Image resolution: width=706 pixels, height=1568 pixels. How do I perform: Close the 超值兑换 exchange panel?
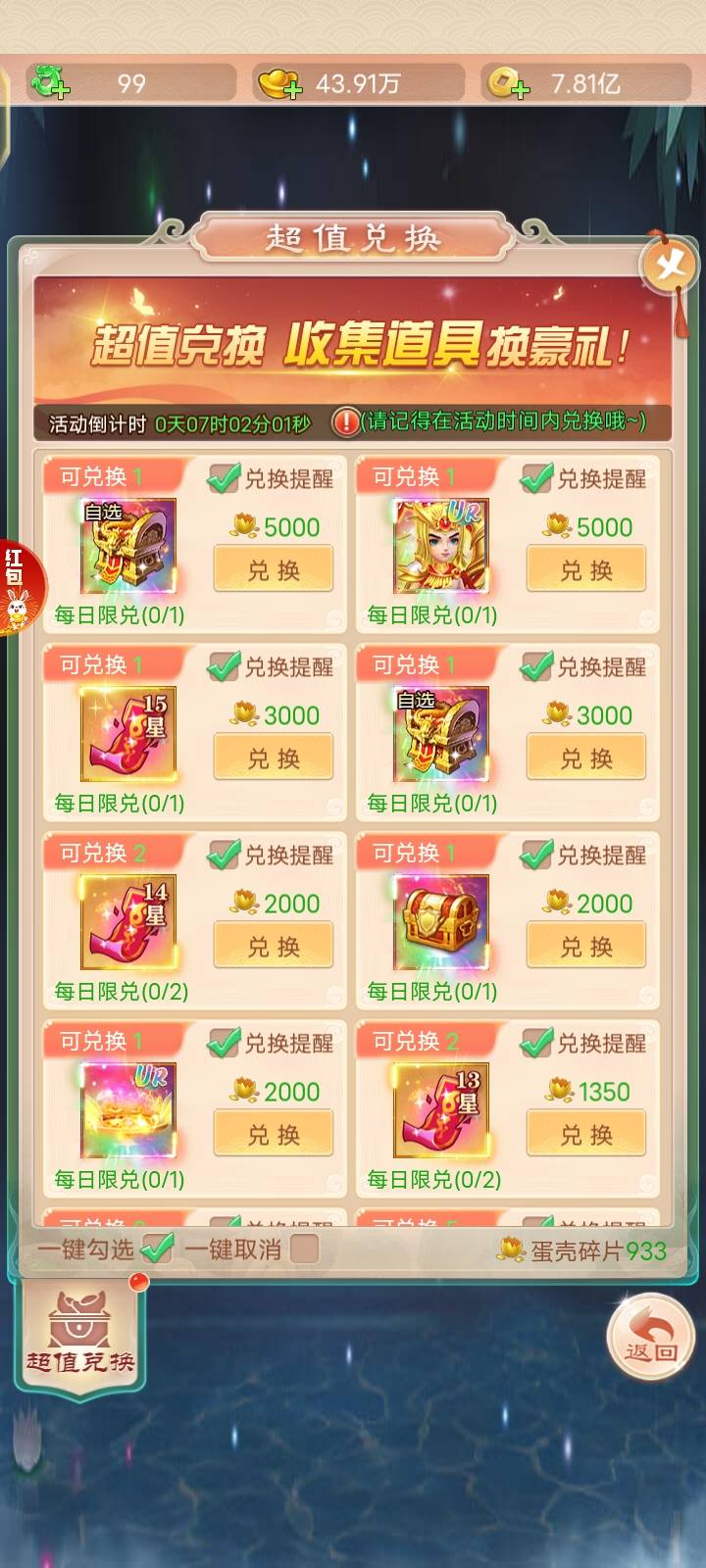pos(670,264)
